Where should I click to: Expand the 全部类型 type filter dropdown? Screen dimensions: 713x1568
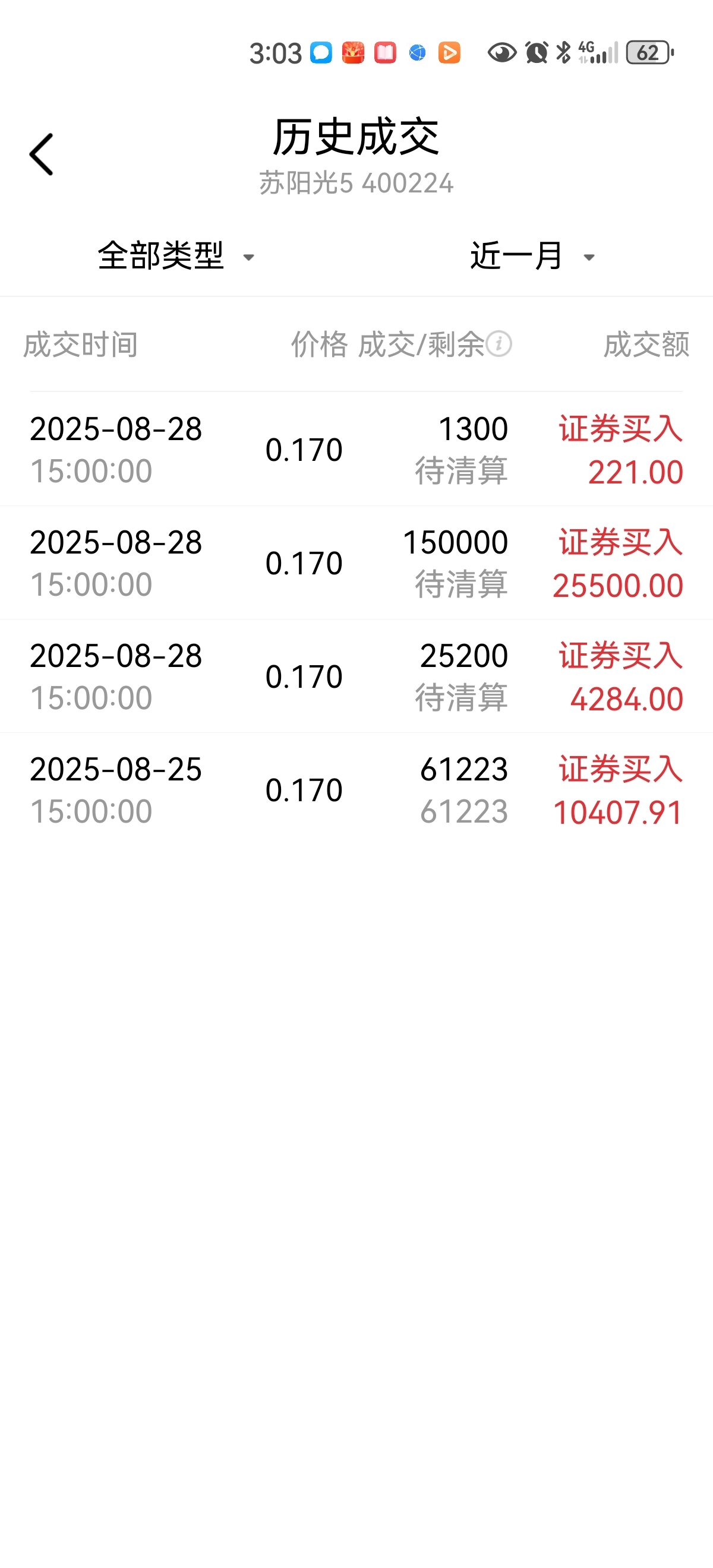[176, 255]
